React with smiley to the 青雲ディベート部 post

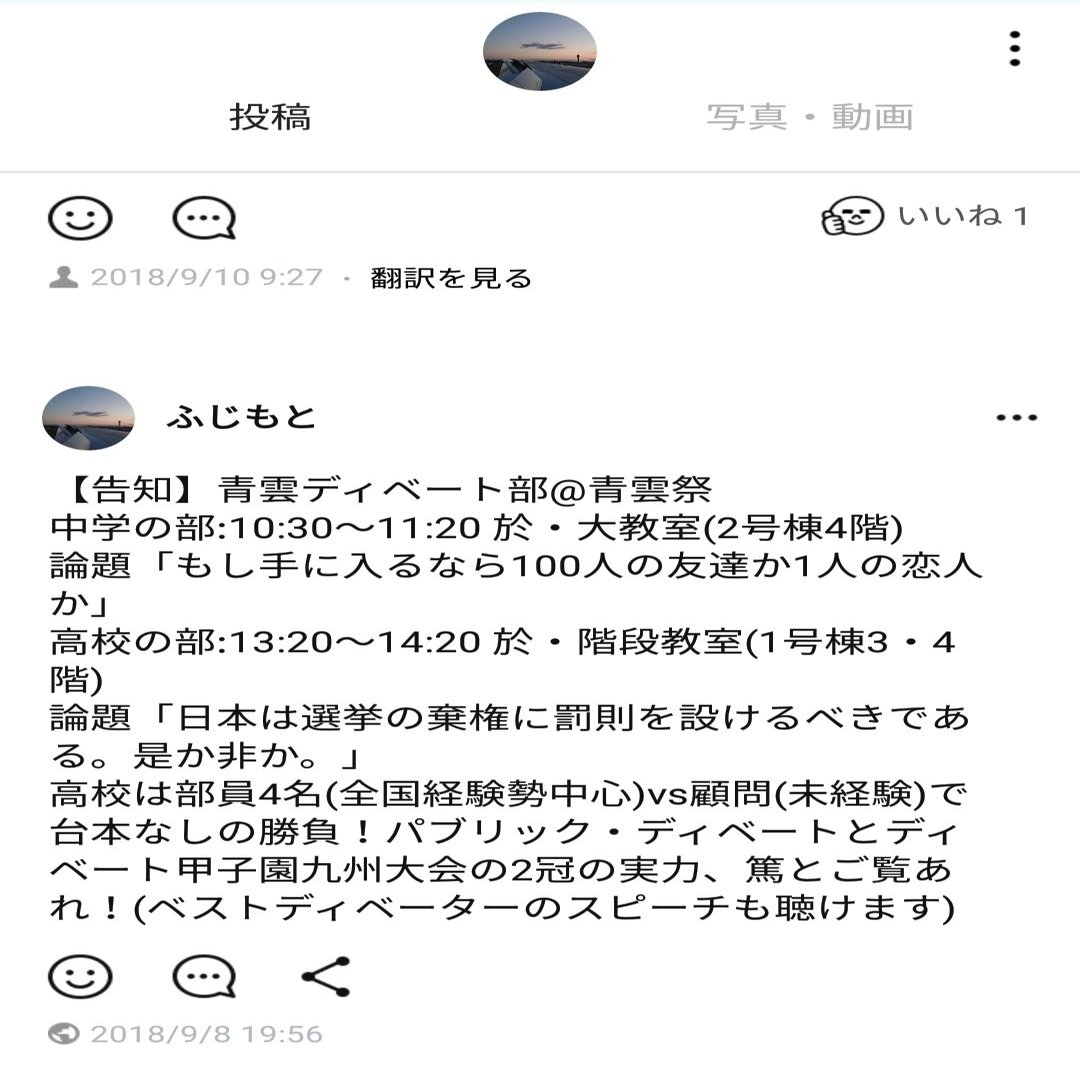(80, 977)
